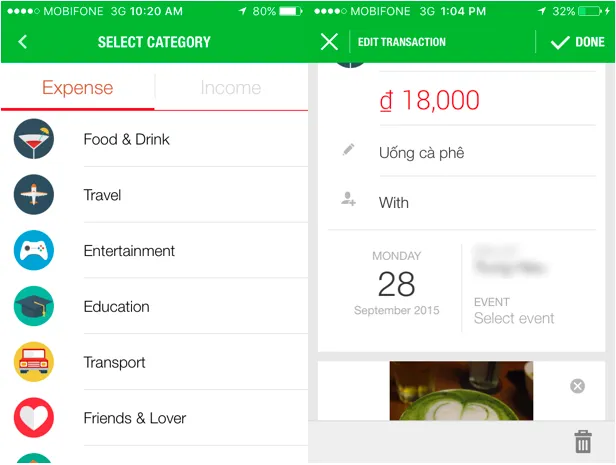Delete this transaction with the trash icon

tap(583, 442)
